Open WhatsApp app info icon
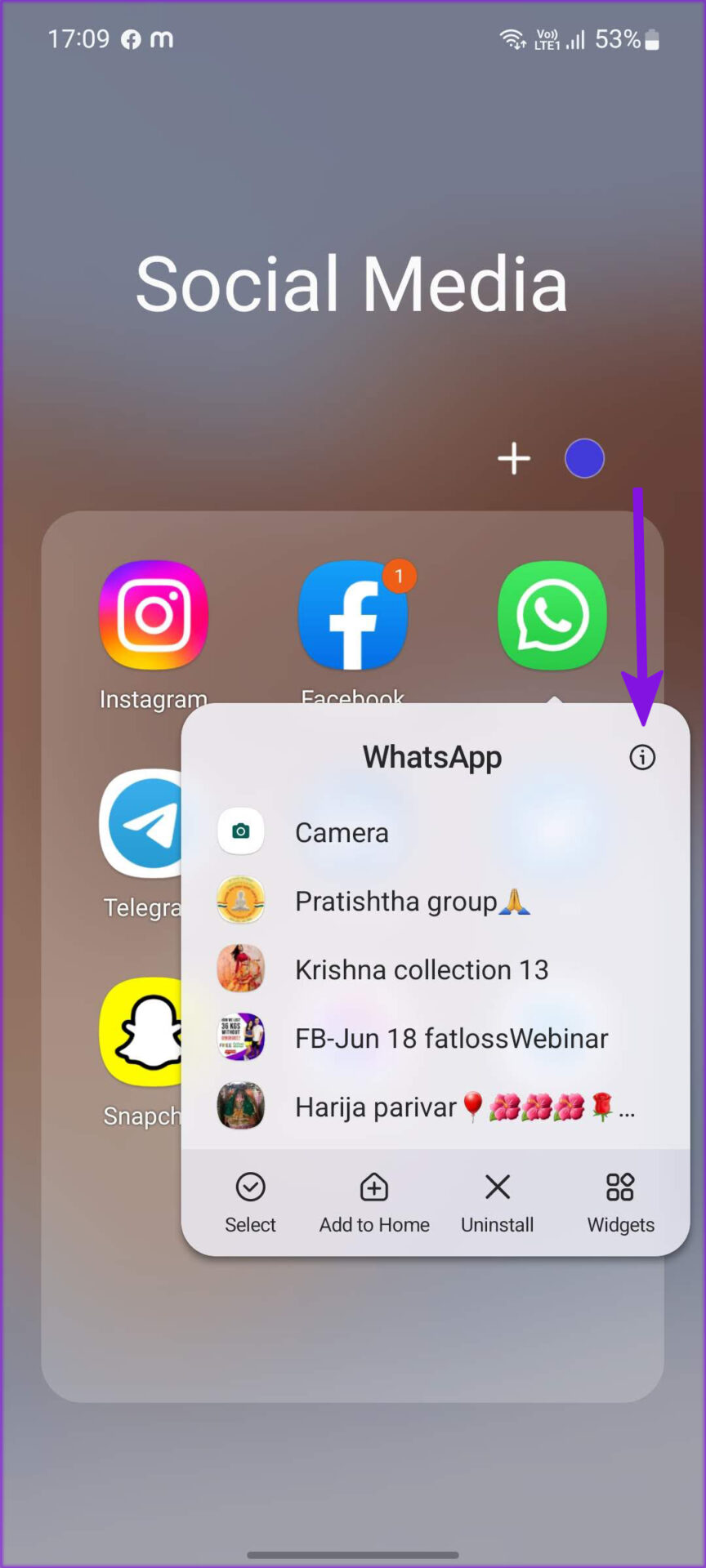The height and width of the screenshot is (1568, 706). click(x=642, y=757)
